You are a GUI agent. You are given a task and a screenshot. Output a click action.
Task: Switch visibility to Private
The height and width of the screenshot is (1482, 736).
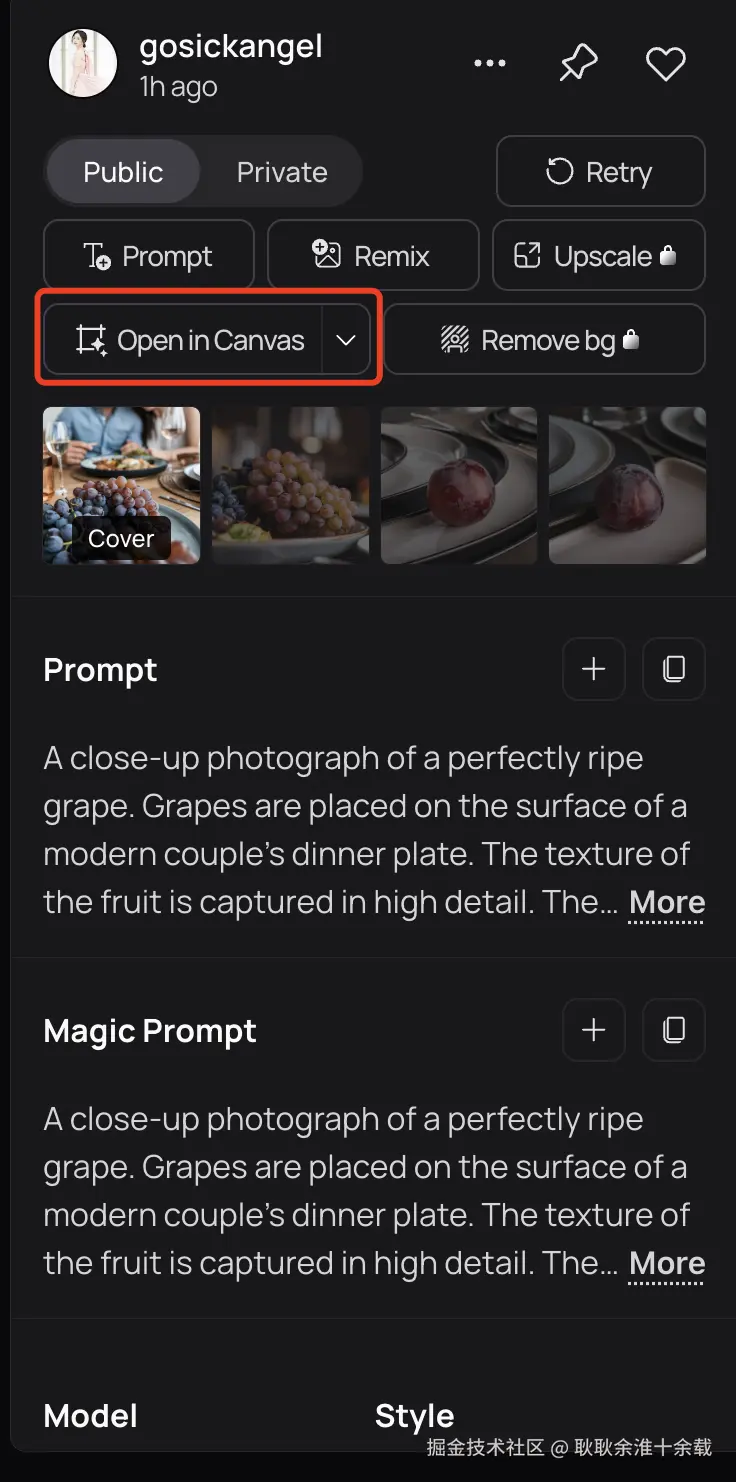(x=281, y=172)
